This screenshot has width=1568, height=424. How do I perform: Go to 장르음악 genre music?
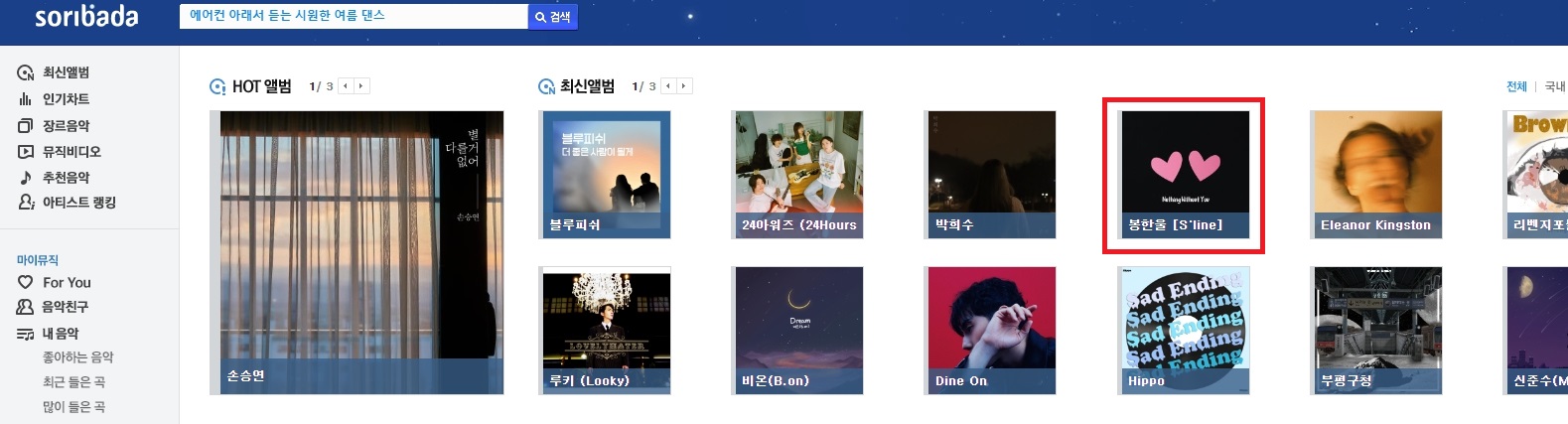point(66,126)
